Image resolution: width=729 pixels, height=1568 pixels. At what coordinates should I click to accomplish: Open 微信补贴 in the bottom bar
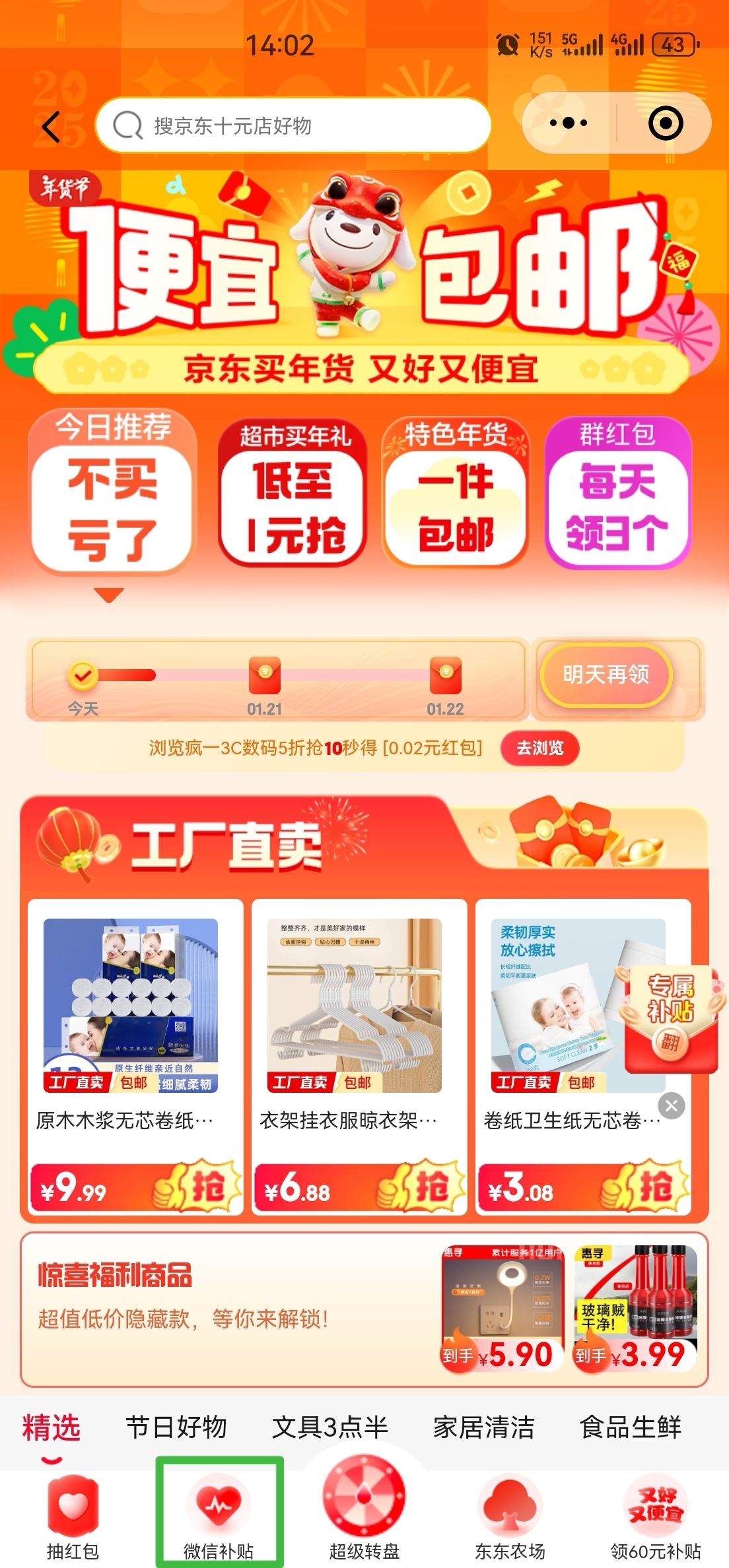point(219,1515)
